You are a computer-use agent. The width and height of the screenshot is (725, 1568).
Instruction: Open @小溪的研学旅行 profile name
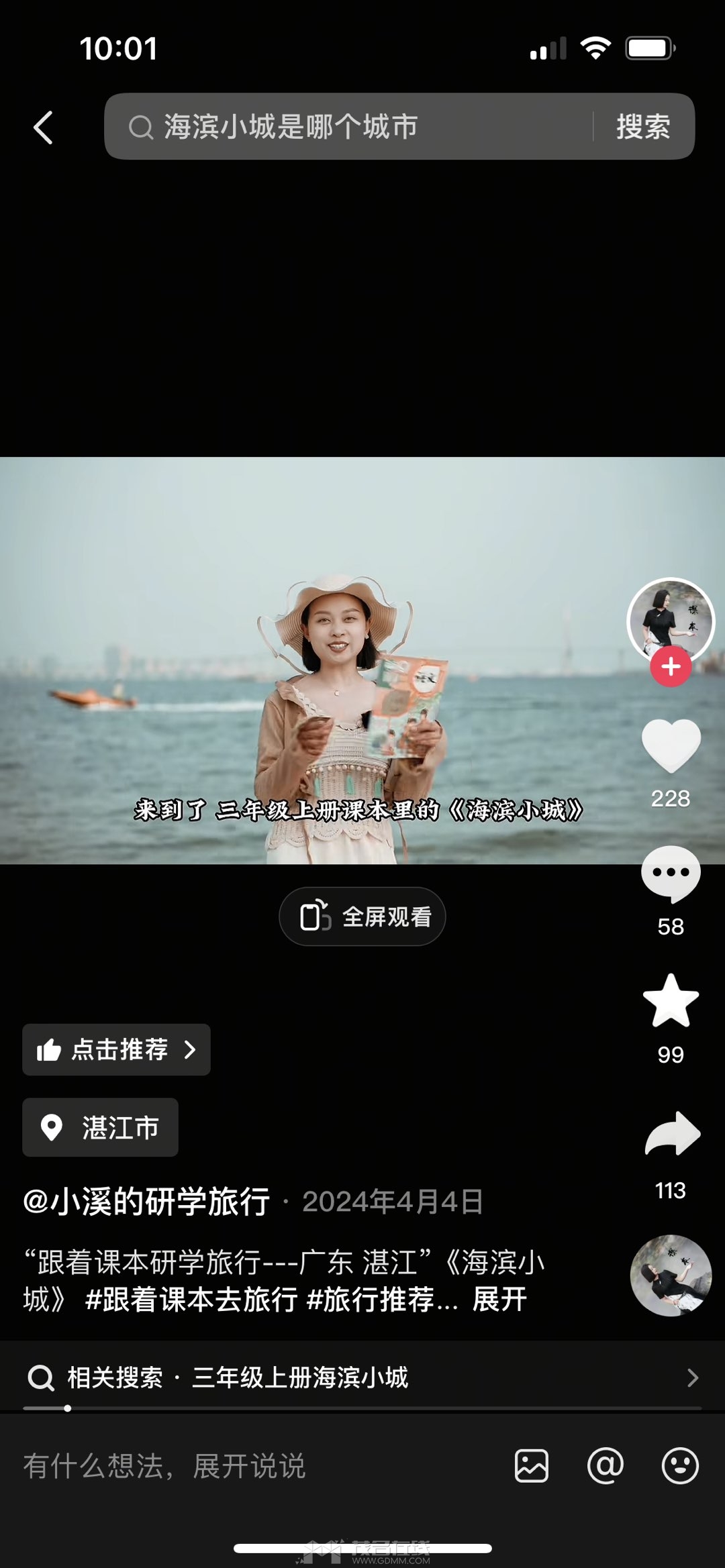pyautogui.click(x=146, y=1202)
